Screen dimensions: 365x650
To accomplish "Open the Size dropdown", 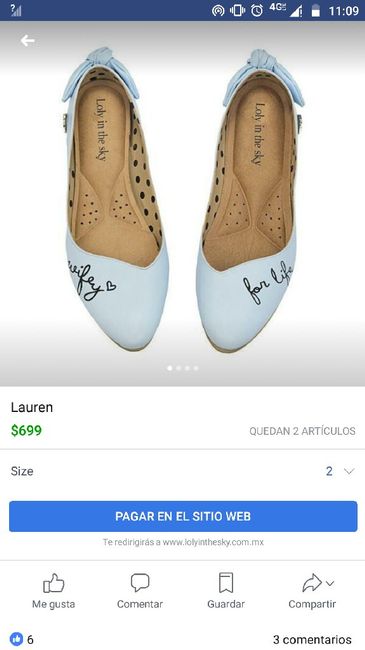I will point(182,471).
